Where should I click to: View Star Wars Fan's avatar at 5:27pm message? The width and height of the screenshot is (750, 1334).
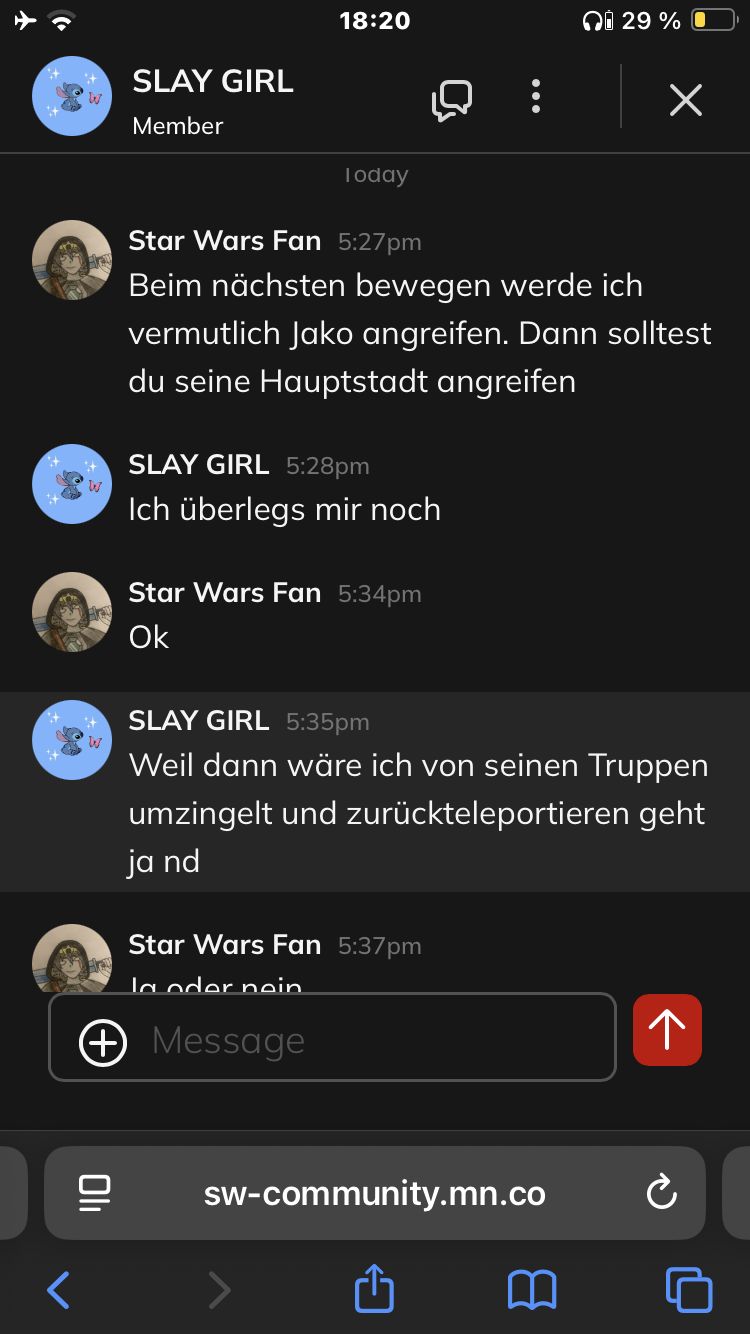coord(72,260)
